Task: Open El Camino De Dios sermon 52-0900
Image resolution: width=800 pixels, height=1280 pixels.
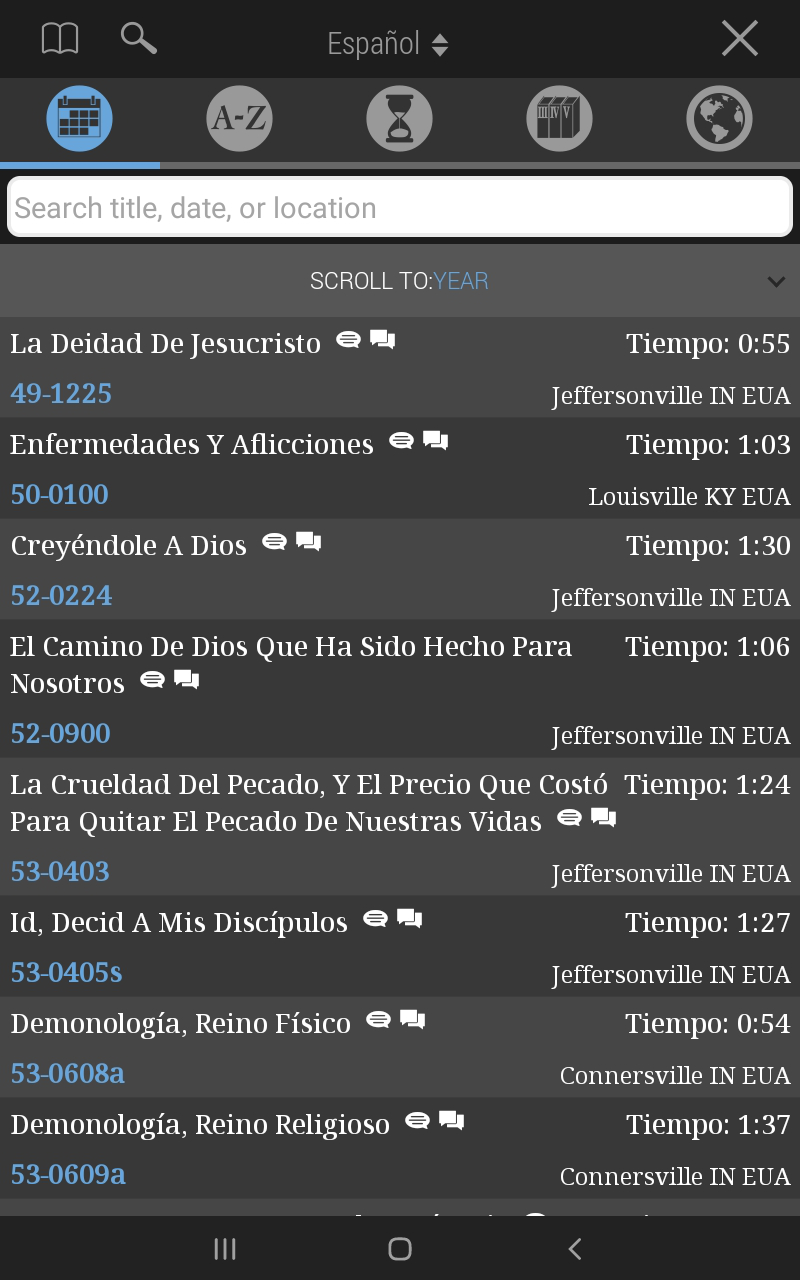Action: tap(400, 689)
